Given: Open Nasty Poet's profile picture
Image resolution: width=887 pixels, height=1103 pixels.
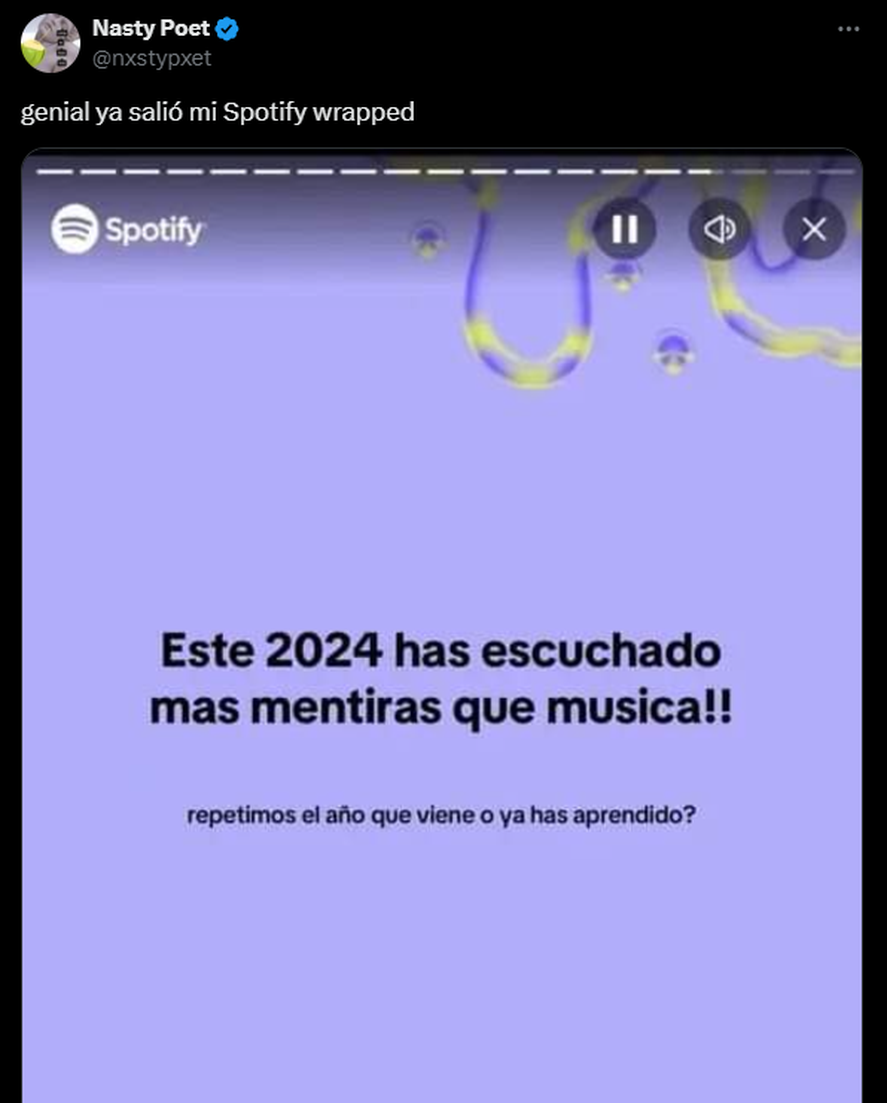Looking at the screenshot, I should point(50,44).
